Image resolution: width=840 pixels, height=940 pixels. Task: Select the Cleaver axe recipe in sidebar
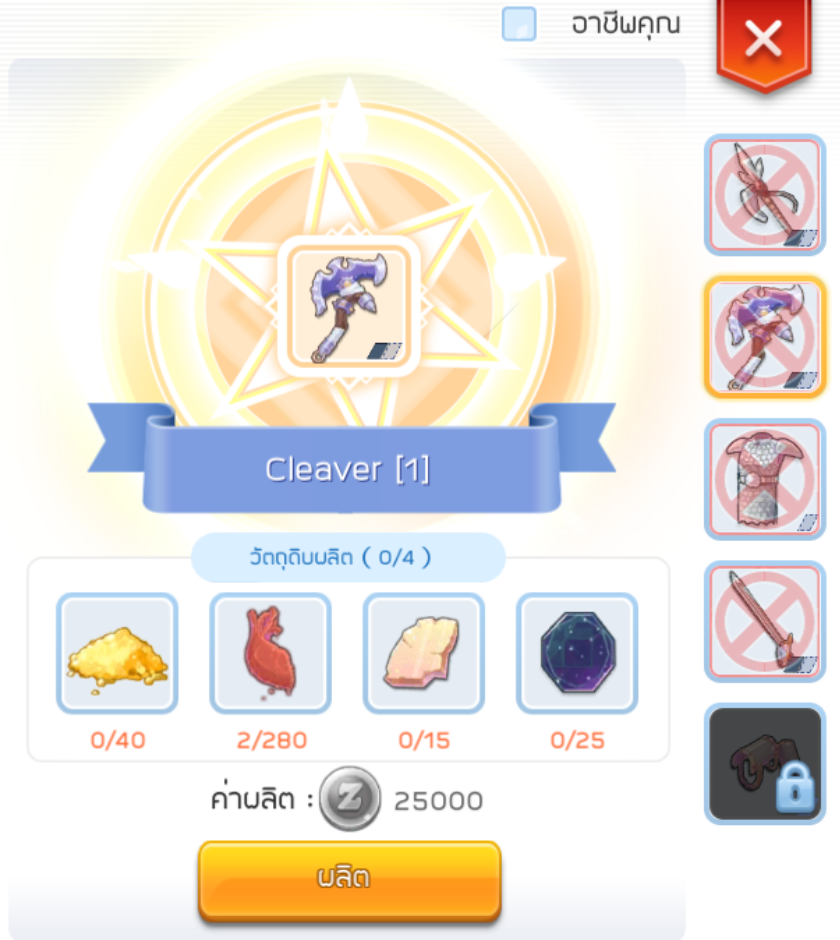(x=765, y=338)
